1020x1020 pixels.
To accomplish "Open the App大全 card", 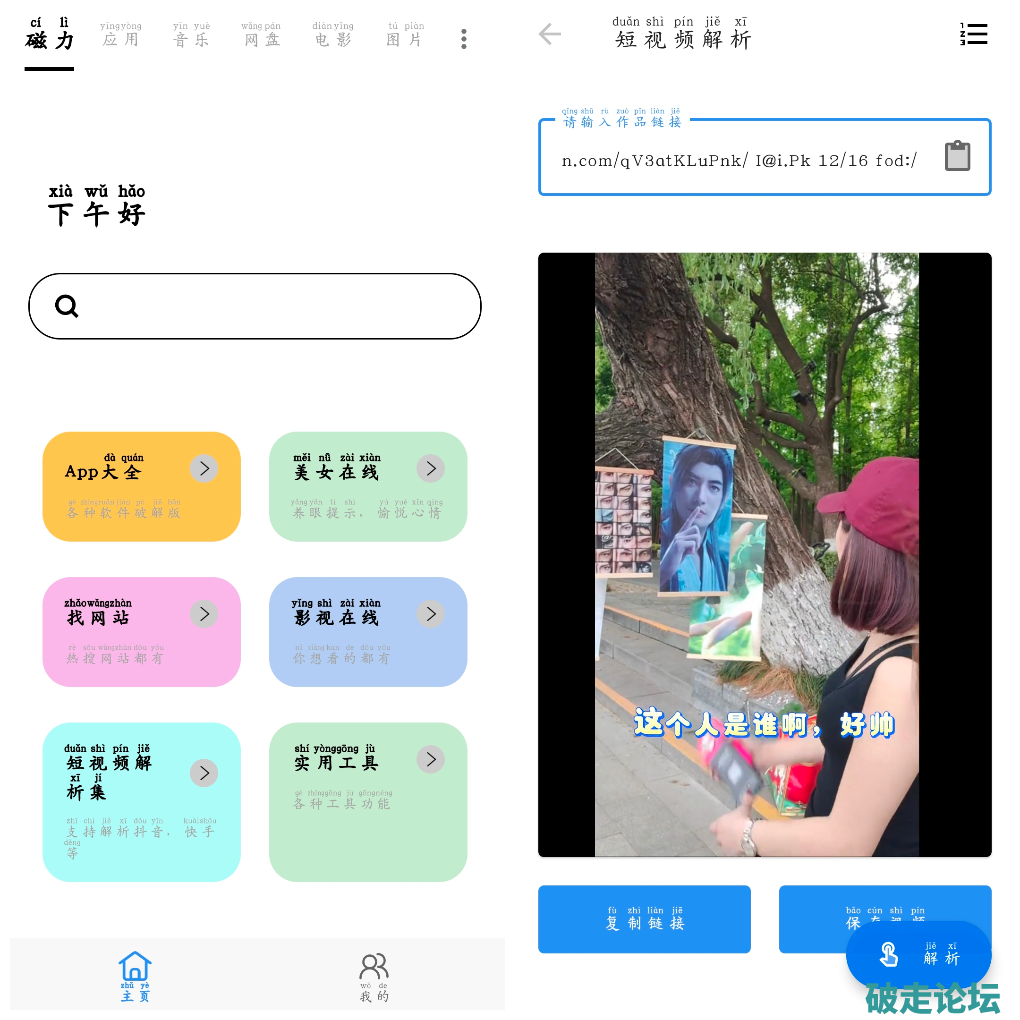I will [x=142, y=487].
